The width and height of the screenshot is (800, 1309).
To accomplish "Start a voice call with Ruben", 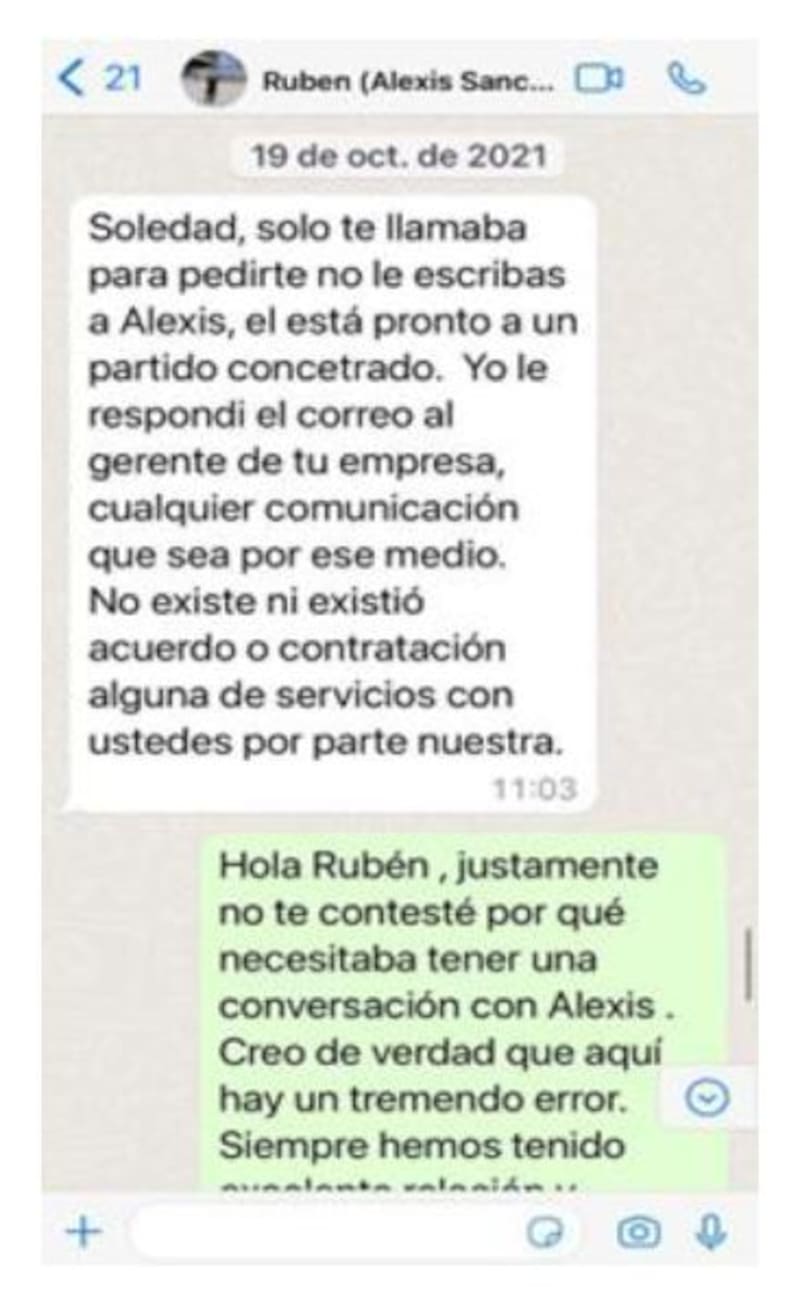I will (686, 80).
